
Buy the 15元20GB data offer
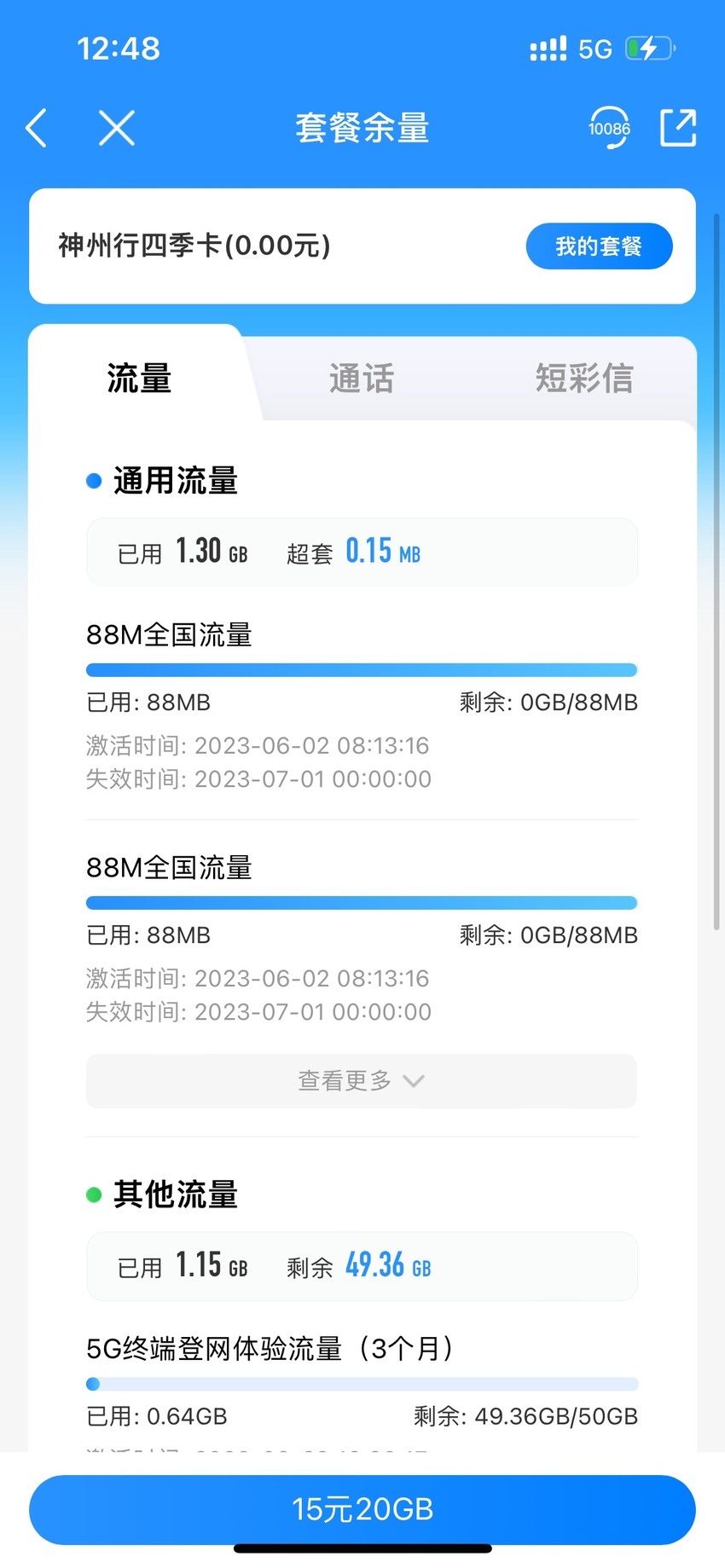click(362, 1509)
